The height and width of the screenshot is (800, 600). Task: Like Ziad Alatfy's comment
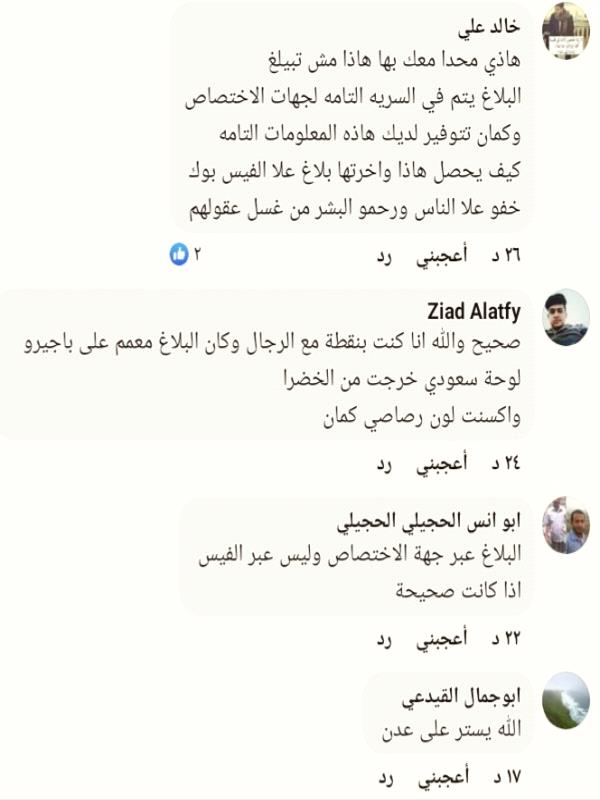click(x=440, y=464)
